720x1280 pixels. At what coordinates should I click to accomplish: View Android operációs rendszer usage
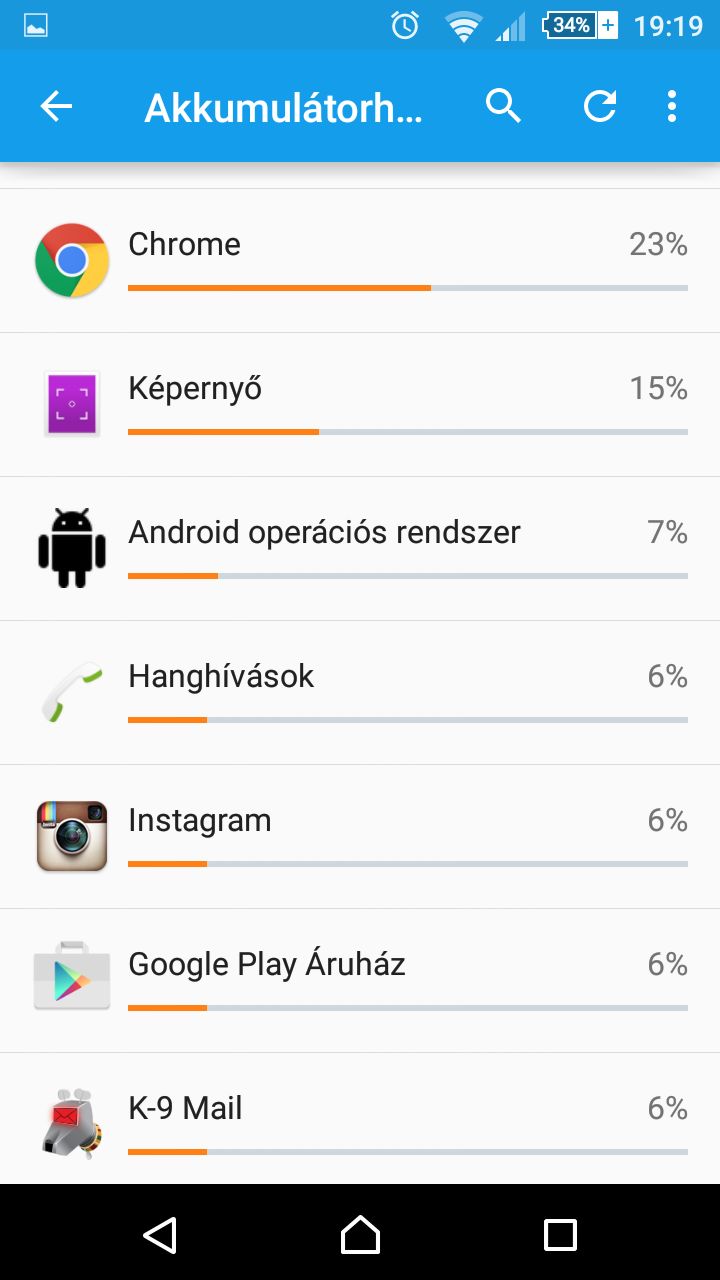click(x=360, y=549)
